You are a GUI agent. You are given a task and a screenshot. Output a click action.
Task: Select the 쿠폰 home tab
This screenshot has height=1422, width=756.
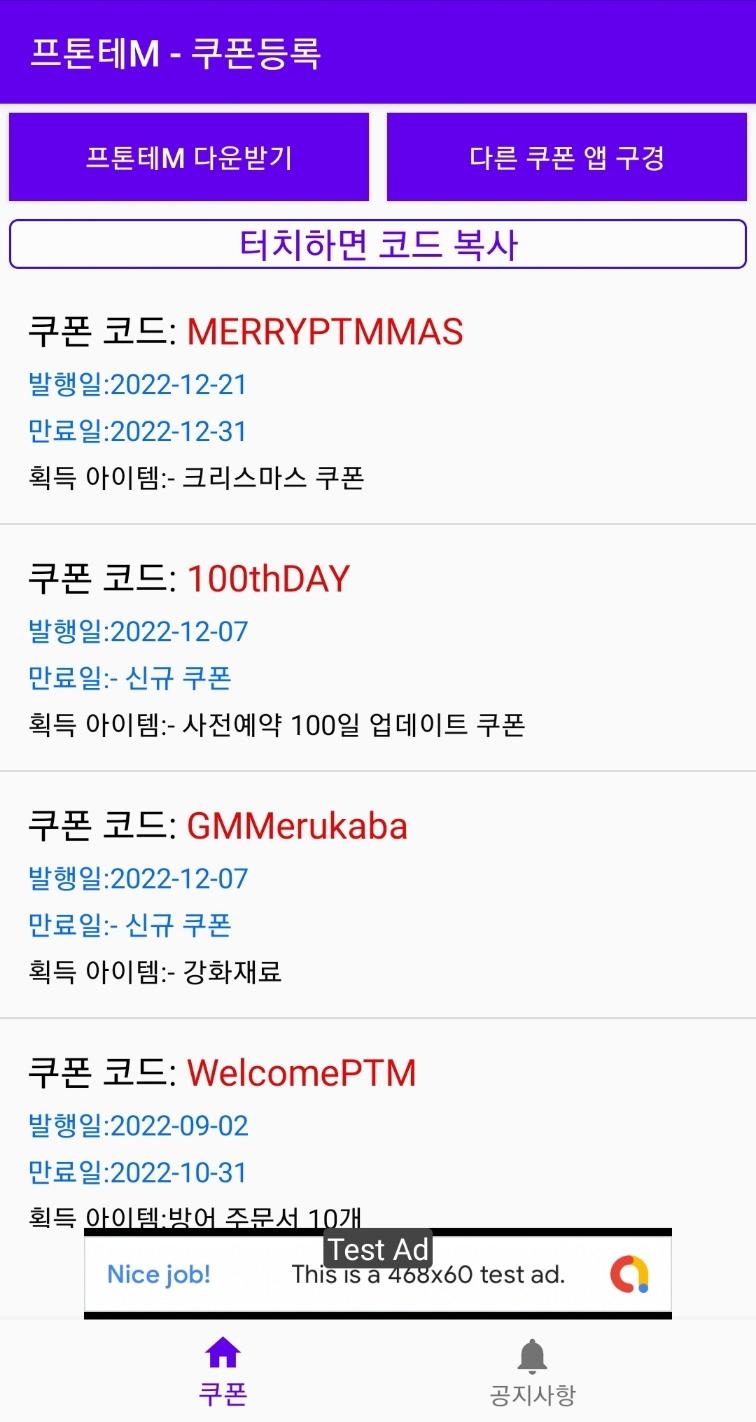point(223,1372)
